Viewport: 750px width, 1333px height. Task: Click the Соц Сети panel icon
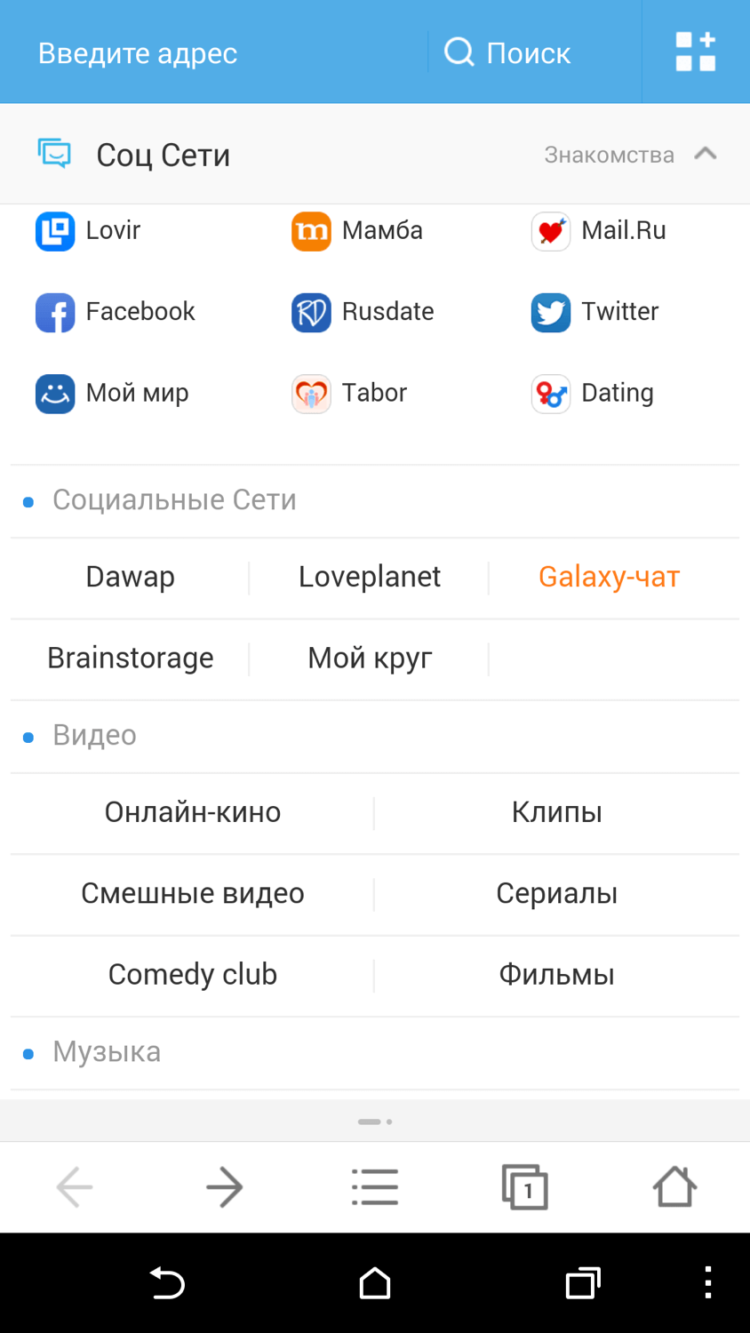coord(55,153)
